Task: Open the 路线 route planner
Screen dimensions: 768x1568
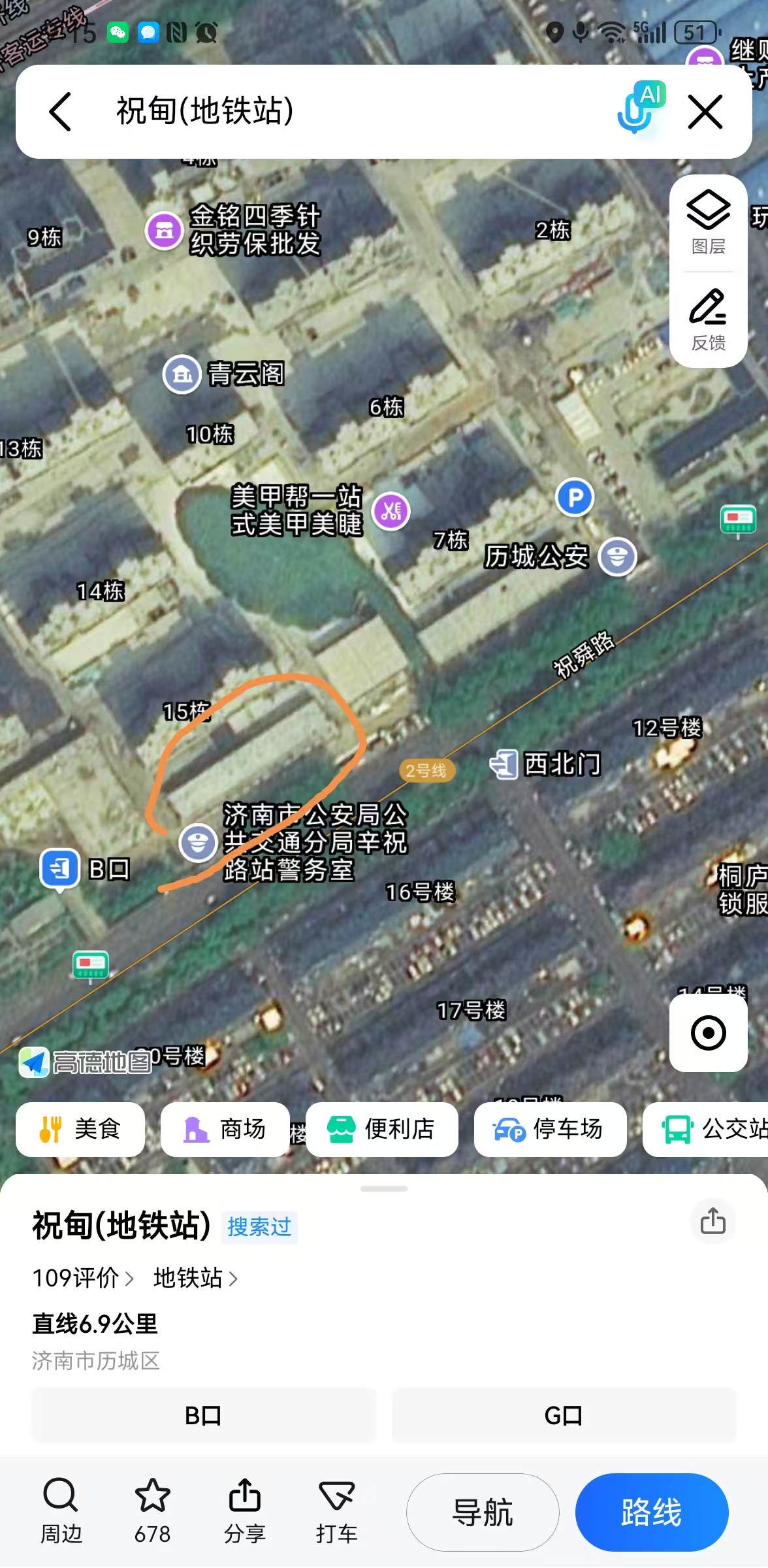Action: pyautogui.click(x=651, y=1512)
